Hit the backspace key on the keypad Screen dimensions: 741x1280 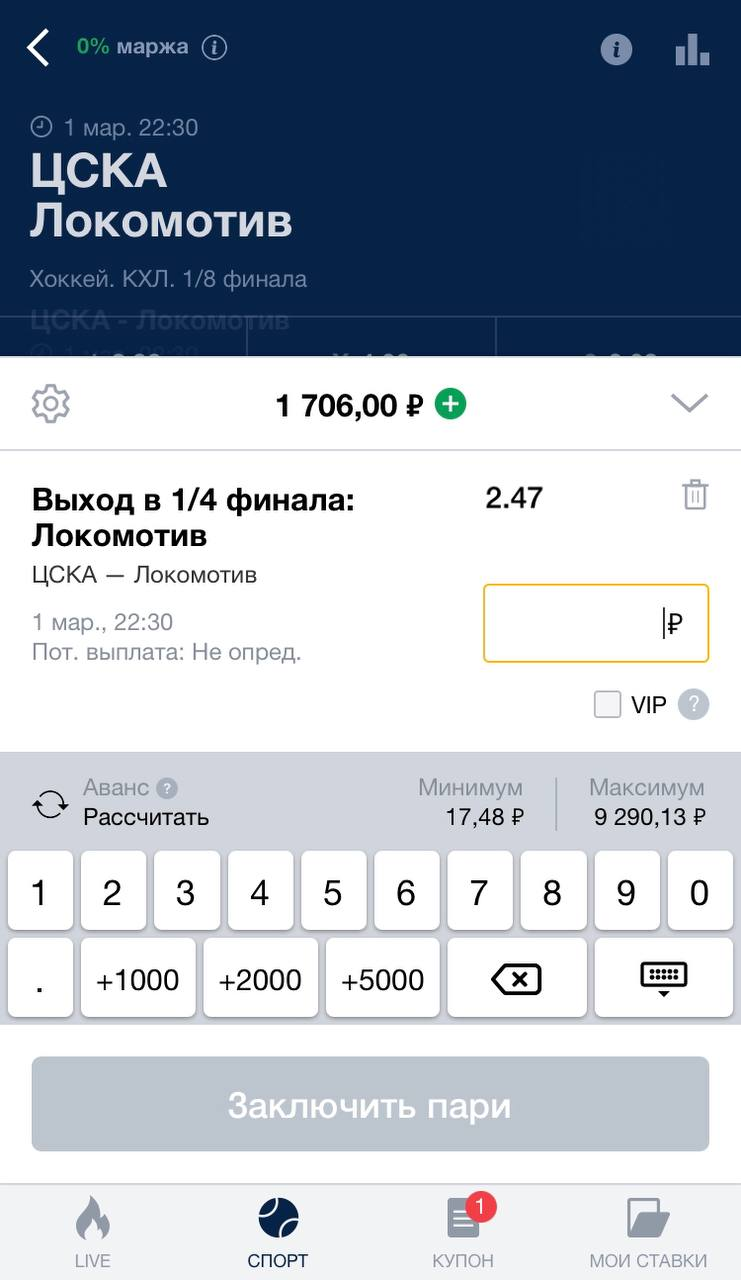pyautogui.click(x=516, y=980)
